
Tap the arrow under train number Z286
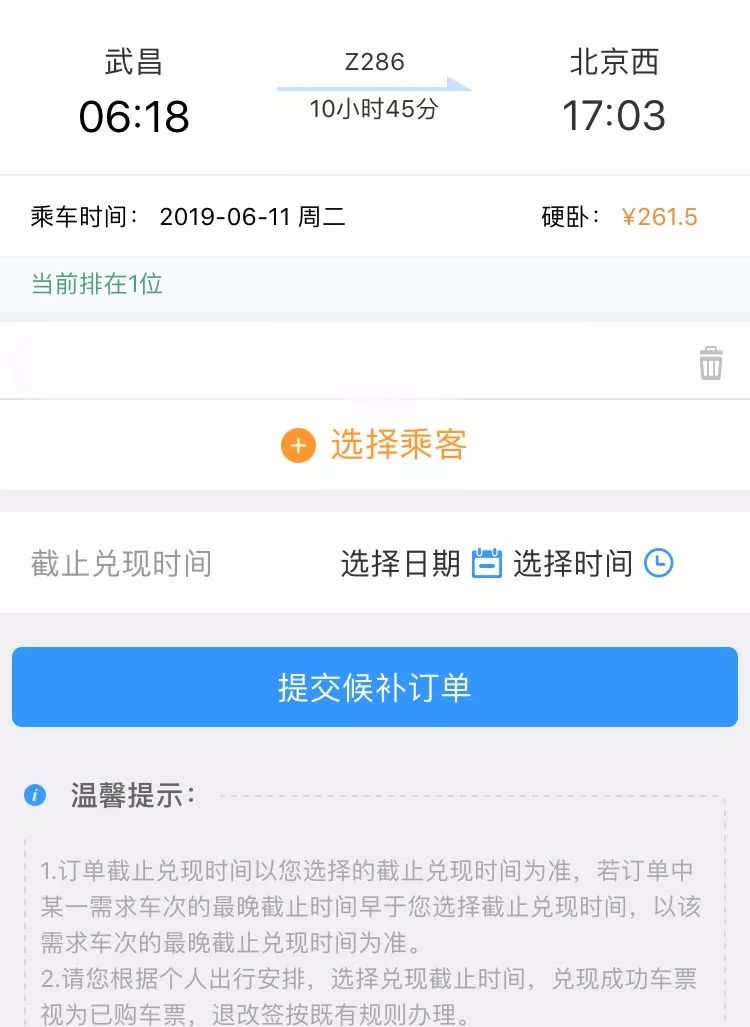coord(445,83)
